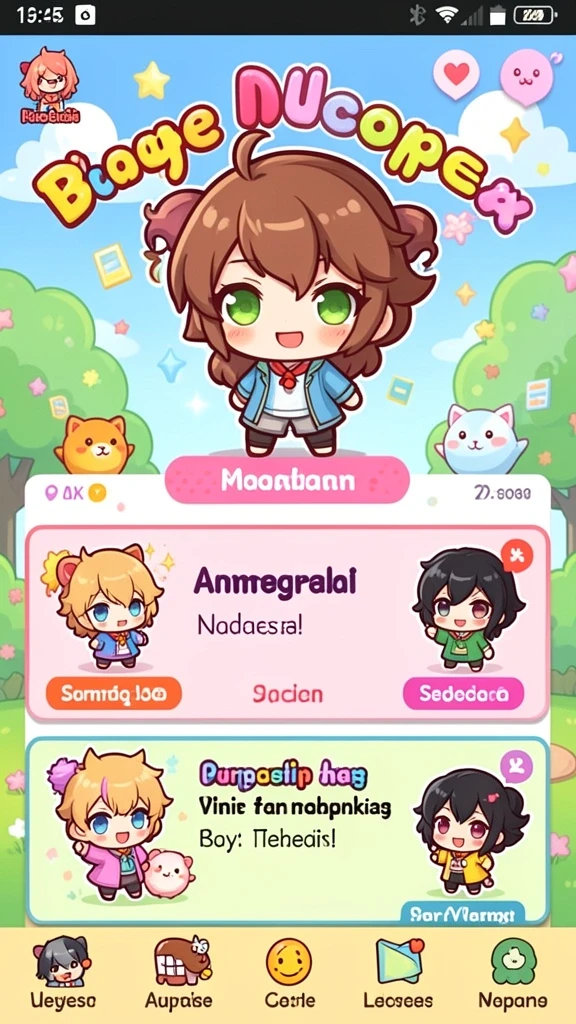
Task: Open the Ueyeso tab
Action: click(x=63, y=972)
